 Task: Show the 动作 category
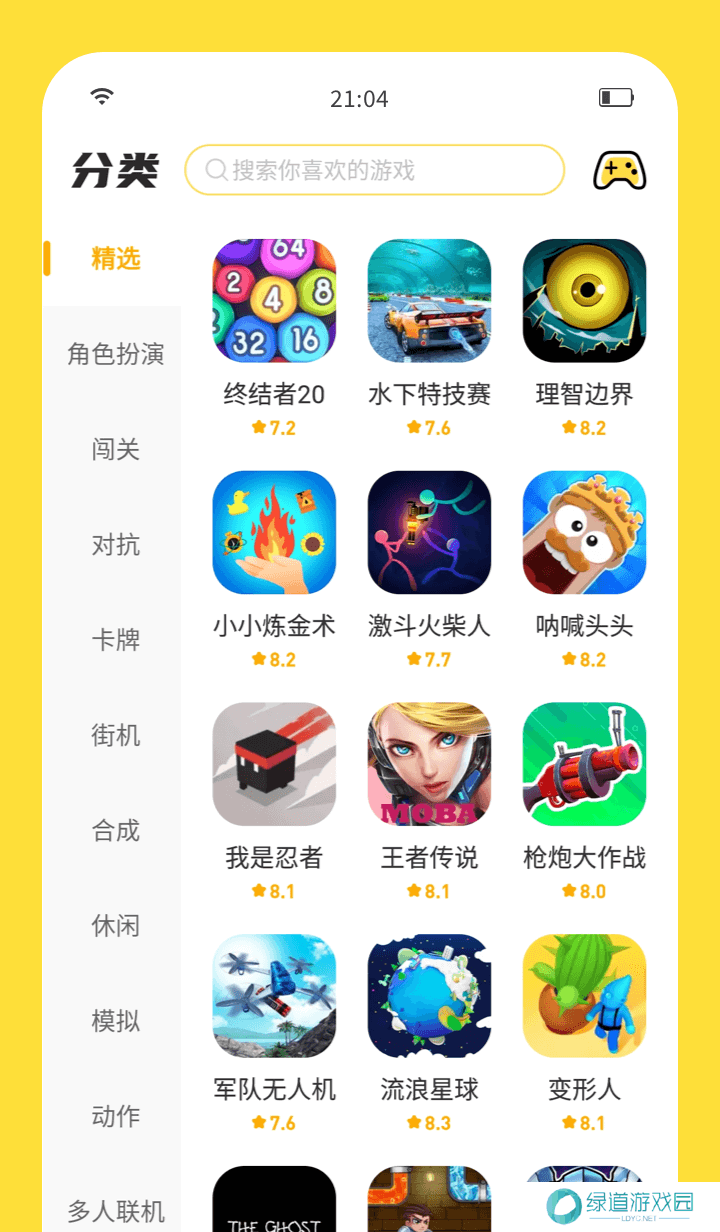[x=115, y=1116]
